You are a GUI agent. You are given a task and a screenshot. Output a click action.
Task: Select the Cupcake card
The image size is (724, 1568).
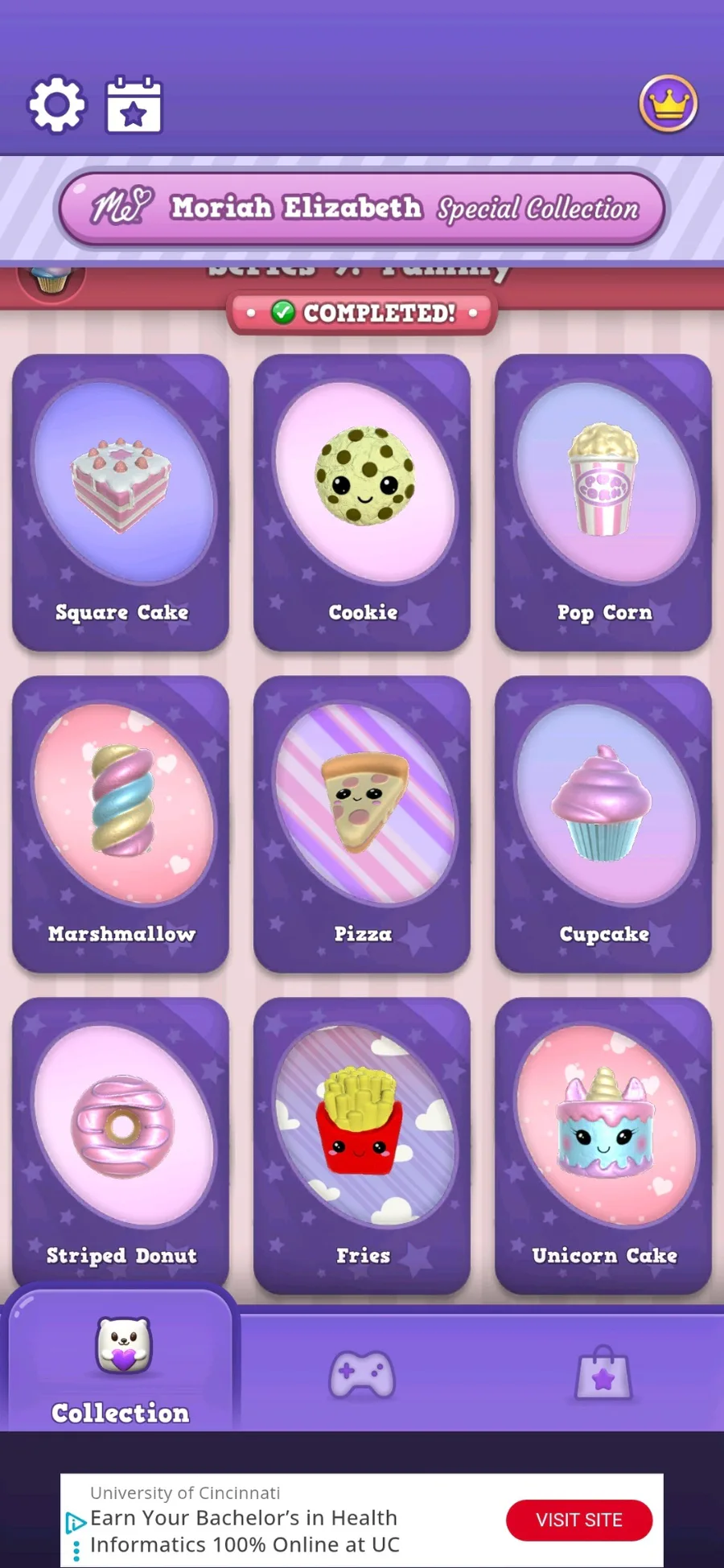point(603,825)
